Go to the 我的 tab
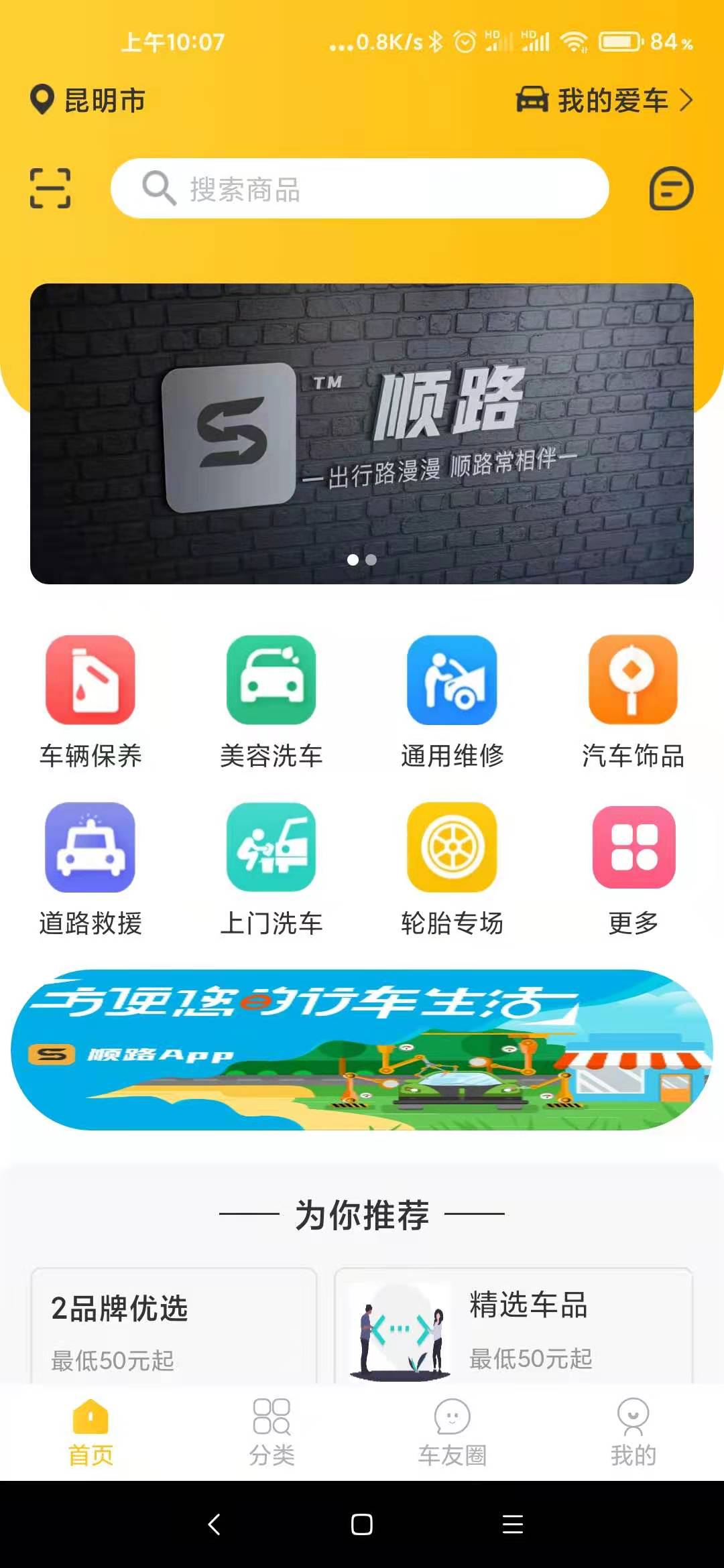 tap(633, 1431)
